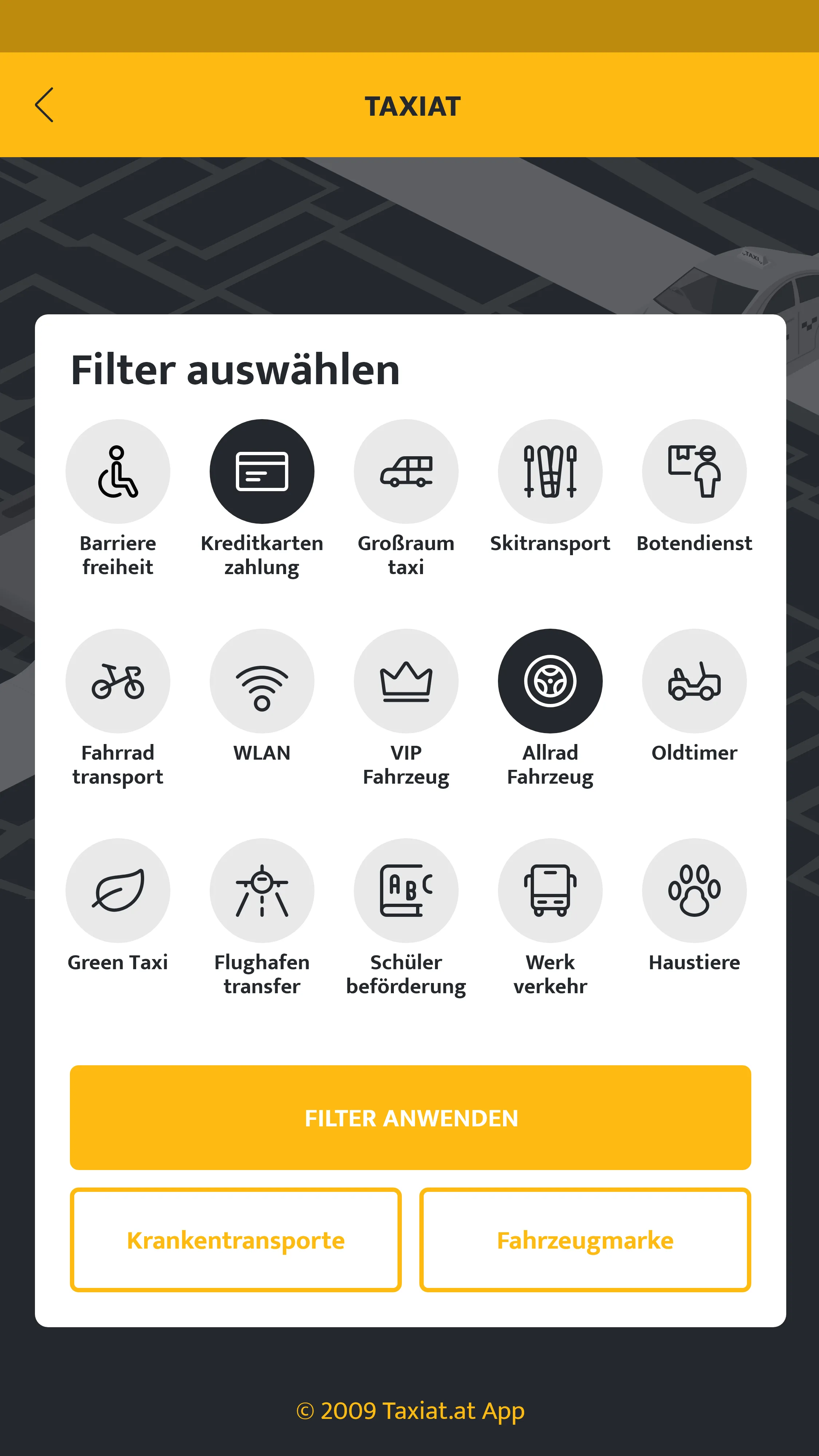The height and width of the screenshot is (1456, 819).
Task: Enable the Green Taxi filter
Action: point(118,891)
